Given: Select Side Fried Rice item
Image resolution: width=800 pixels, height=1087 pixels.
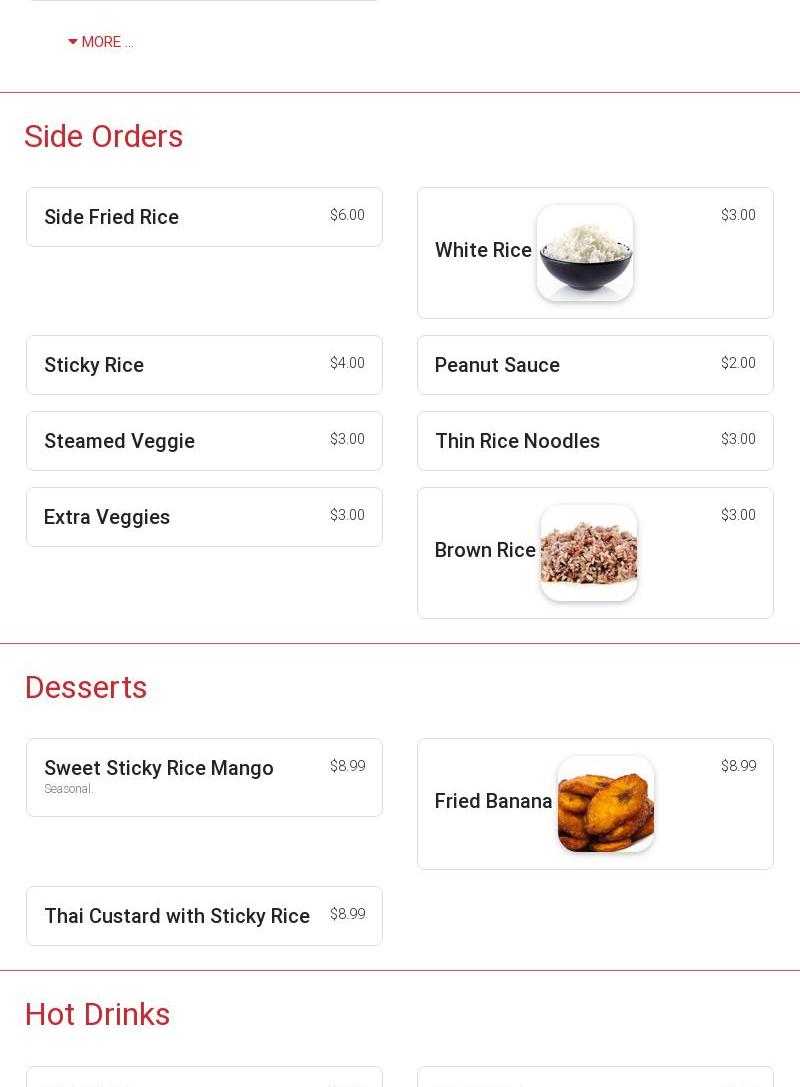Looking at the screenshot, I should pyautogui.click(x=204, y=217).
